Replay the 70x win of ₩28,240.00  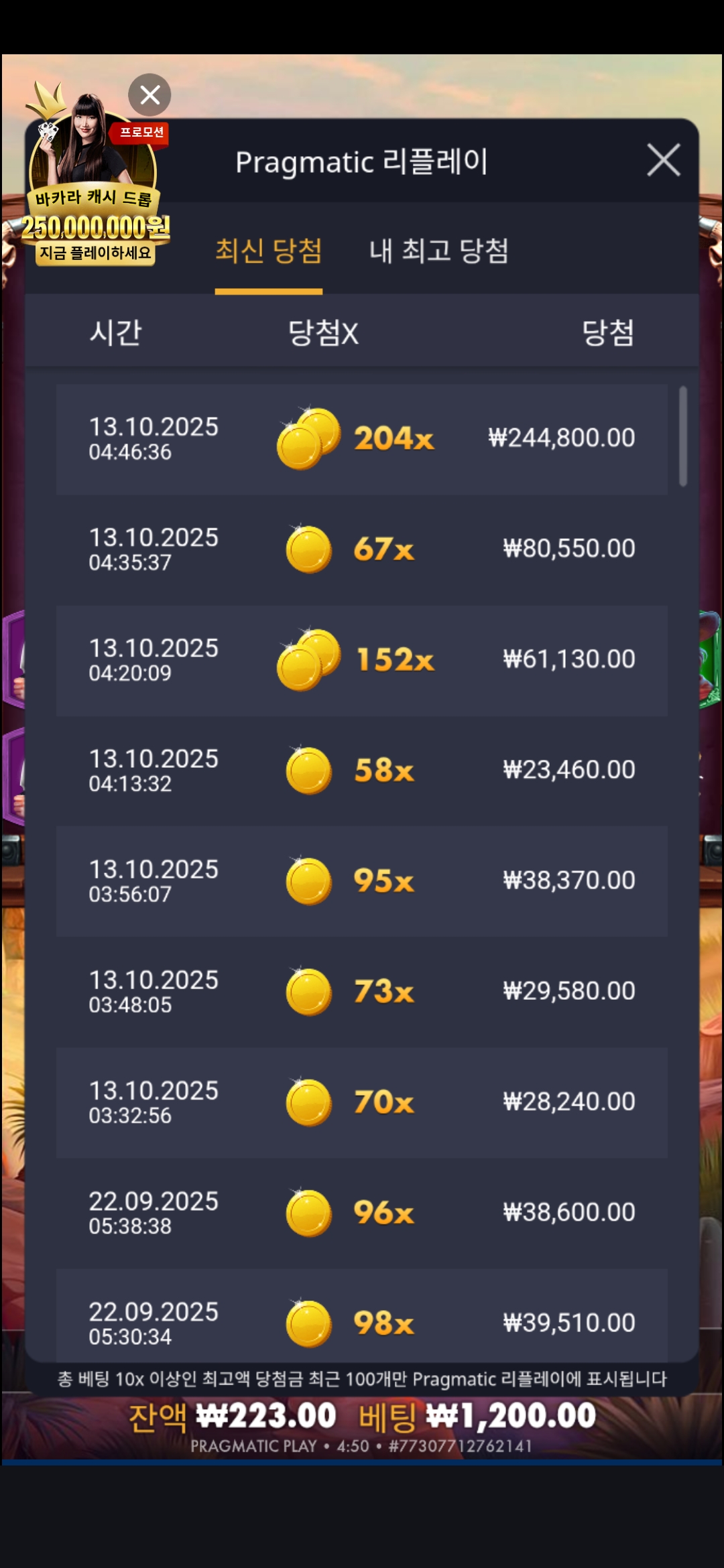[x=361, y=1102]
